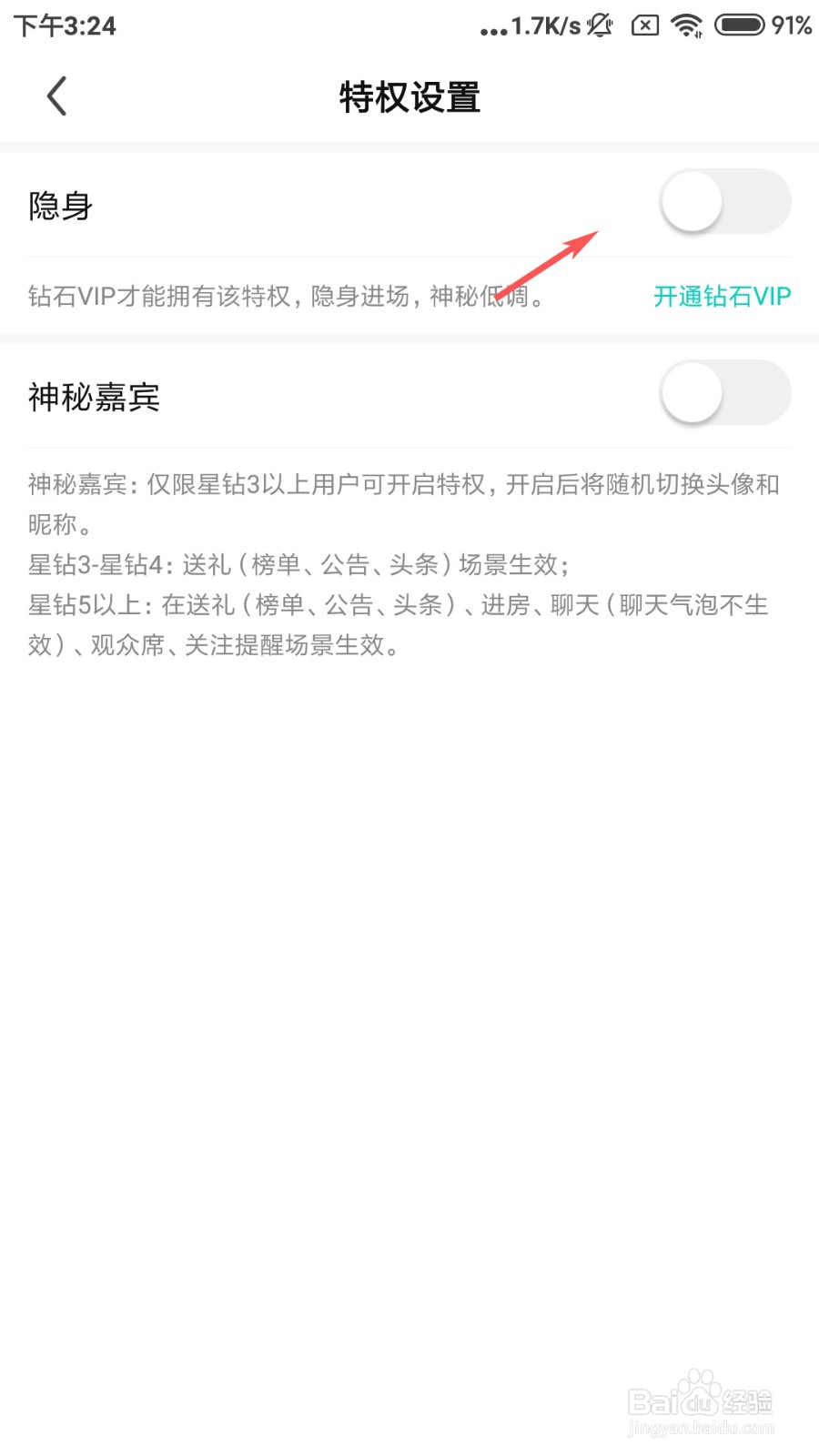This screenshot has width=819, height=1456.
Task: Tap the clock showing 下午3:24
Action: [64, 25]
